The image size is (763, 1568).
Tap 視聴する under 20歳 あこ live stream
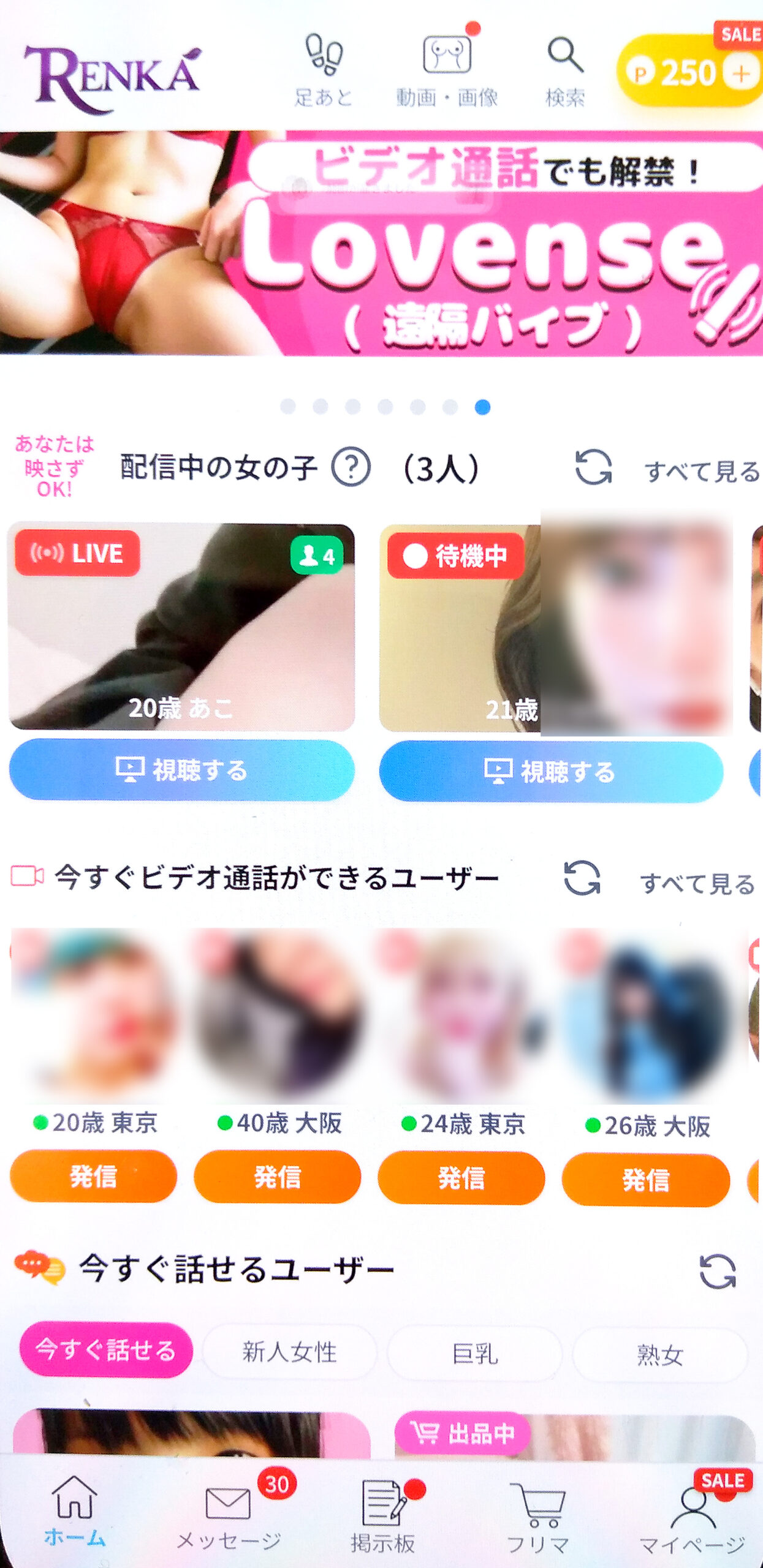(x=182, y=770)
